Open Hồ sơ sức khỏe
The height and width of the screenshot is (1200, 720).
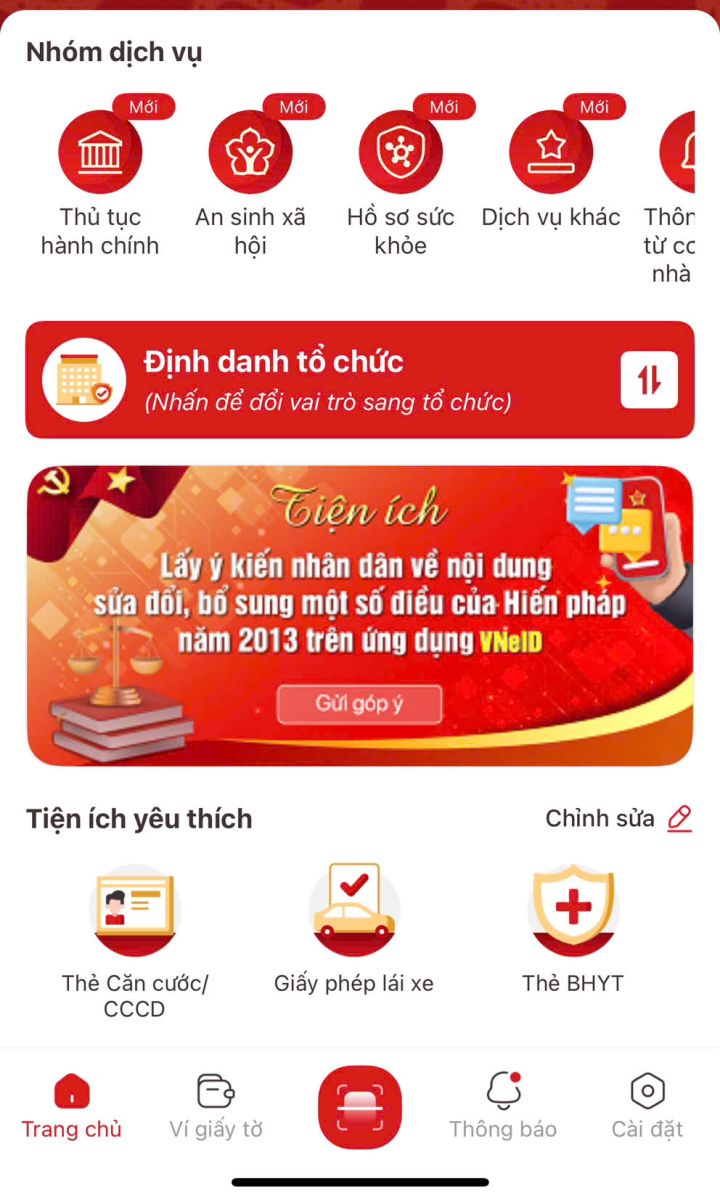click(x=400, y=153)
